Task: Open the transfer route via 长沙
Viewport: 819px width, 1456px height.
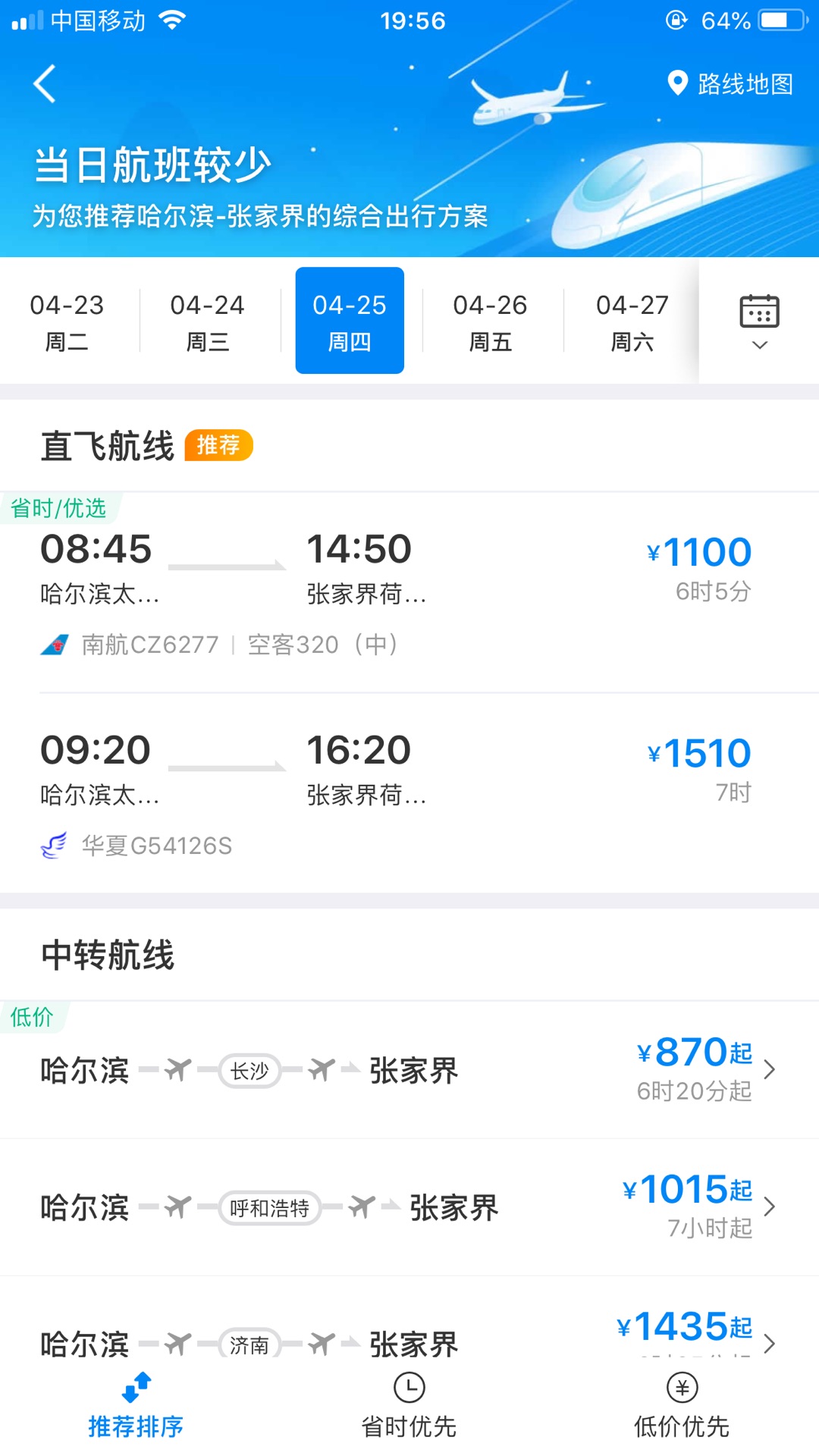Action: (409, 1070)
